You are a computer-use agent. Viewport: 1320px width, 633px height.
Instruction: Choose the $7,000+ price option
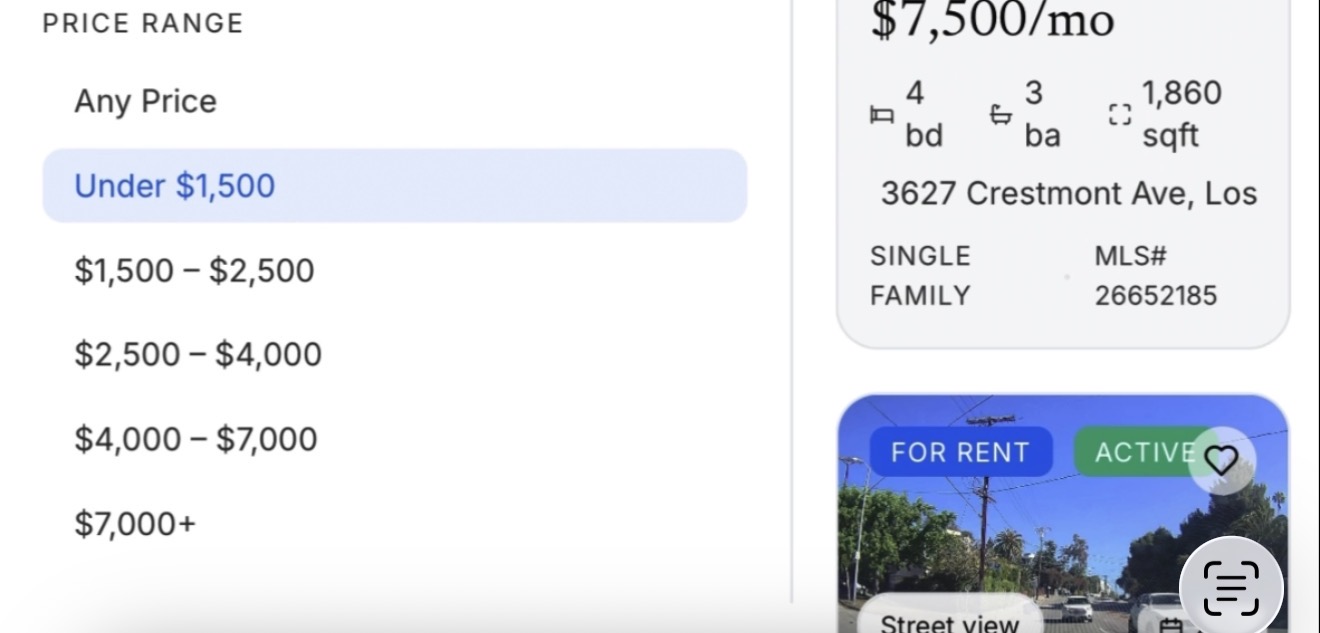point(135,523)
